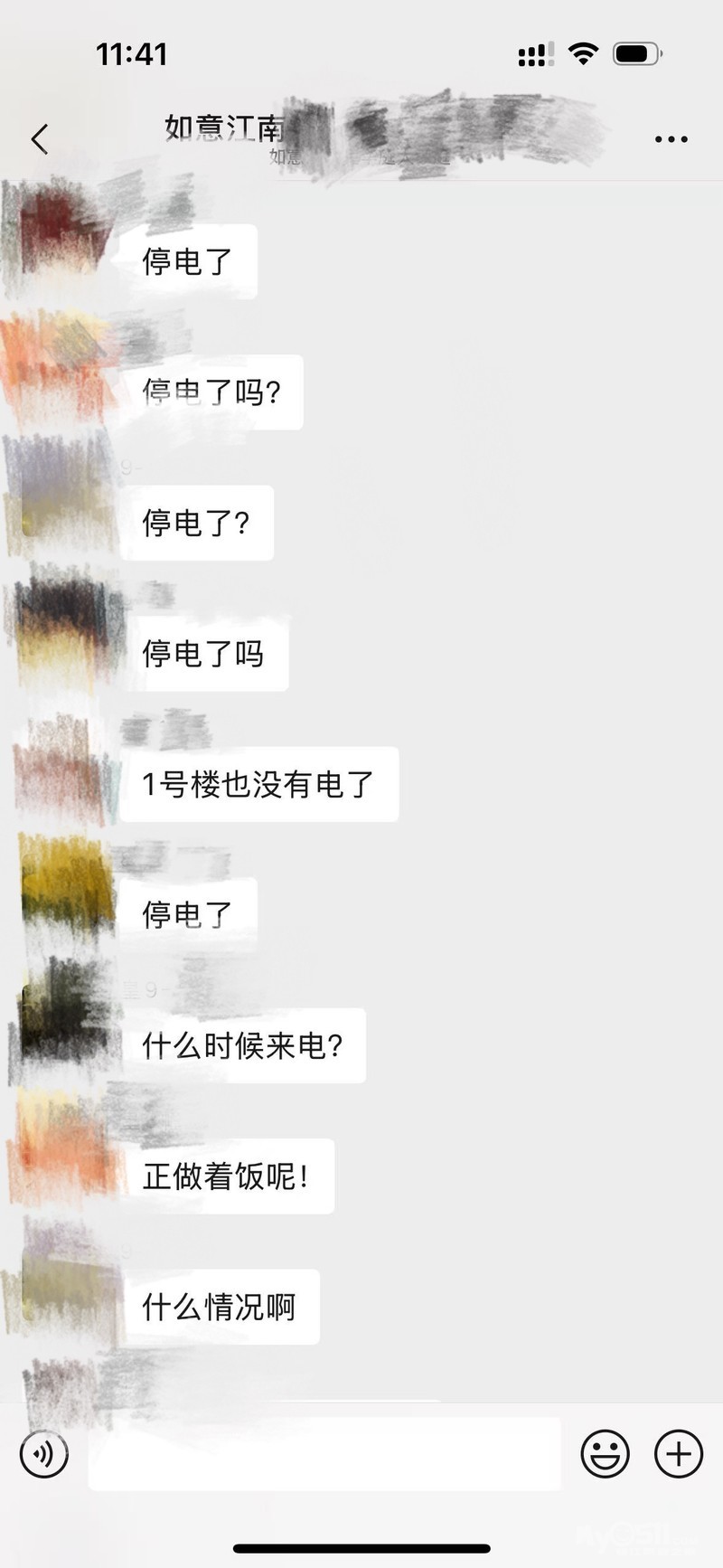Open the chat's three-dot menu

click(x=671, y=139)
